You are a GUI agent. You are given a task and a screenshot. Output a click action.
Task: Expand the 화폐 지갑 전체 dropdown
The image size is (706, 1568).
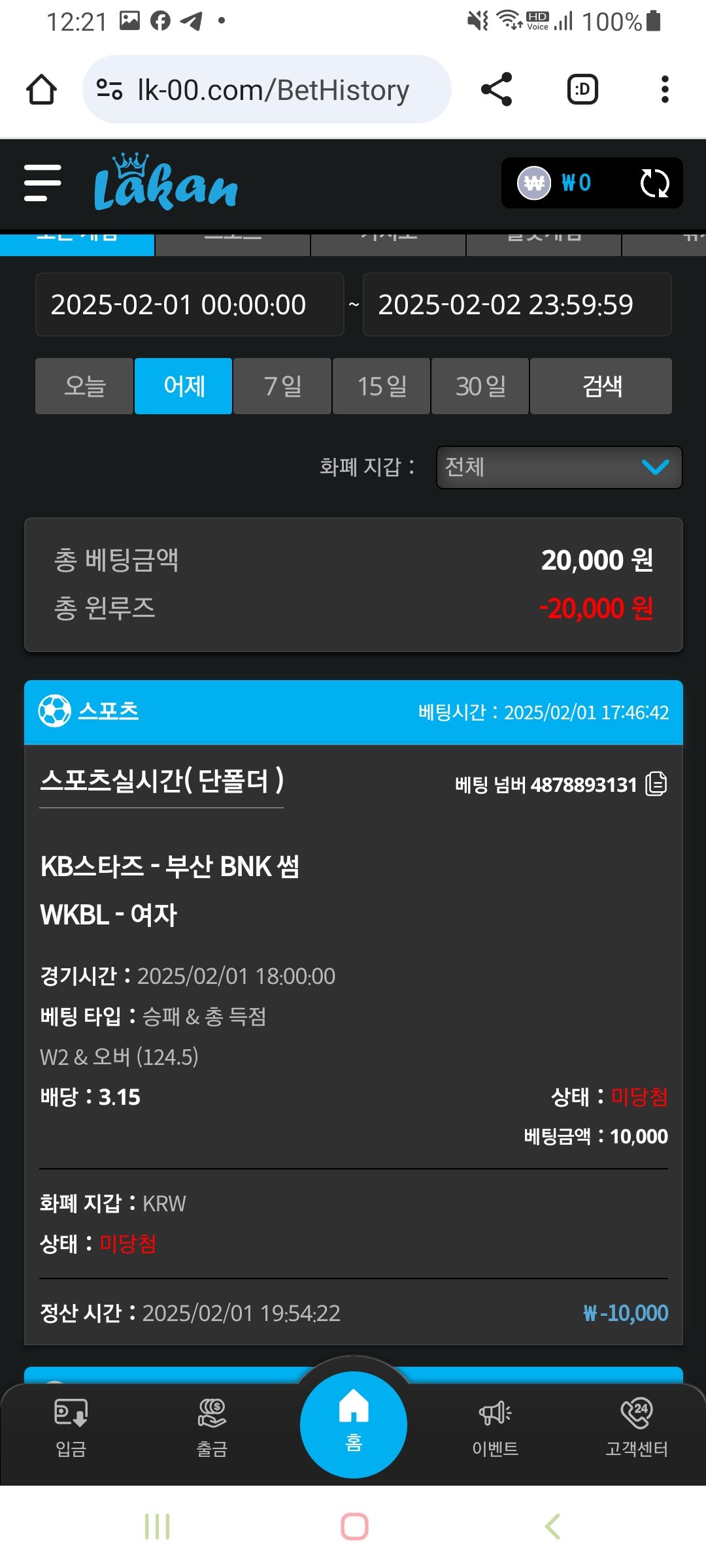559,467
